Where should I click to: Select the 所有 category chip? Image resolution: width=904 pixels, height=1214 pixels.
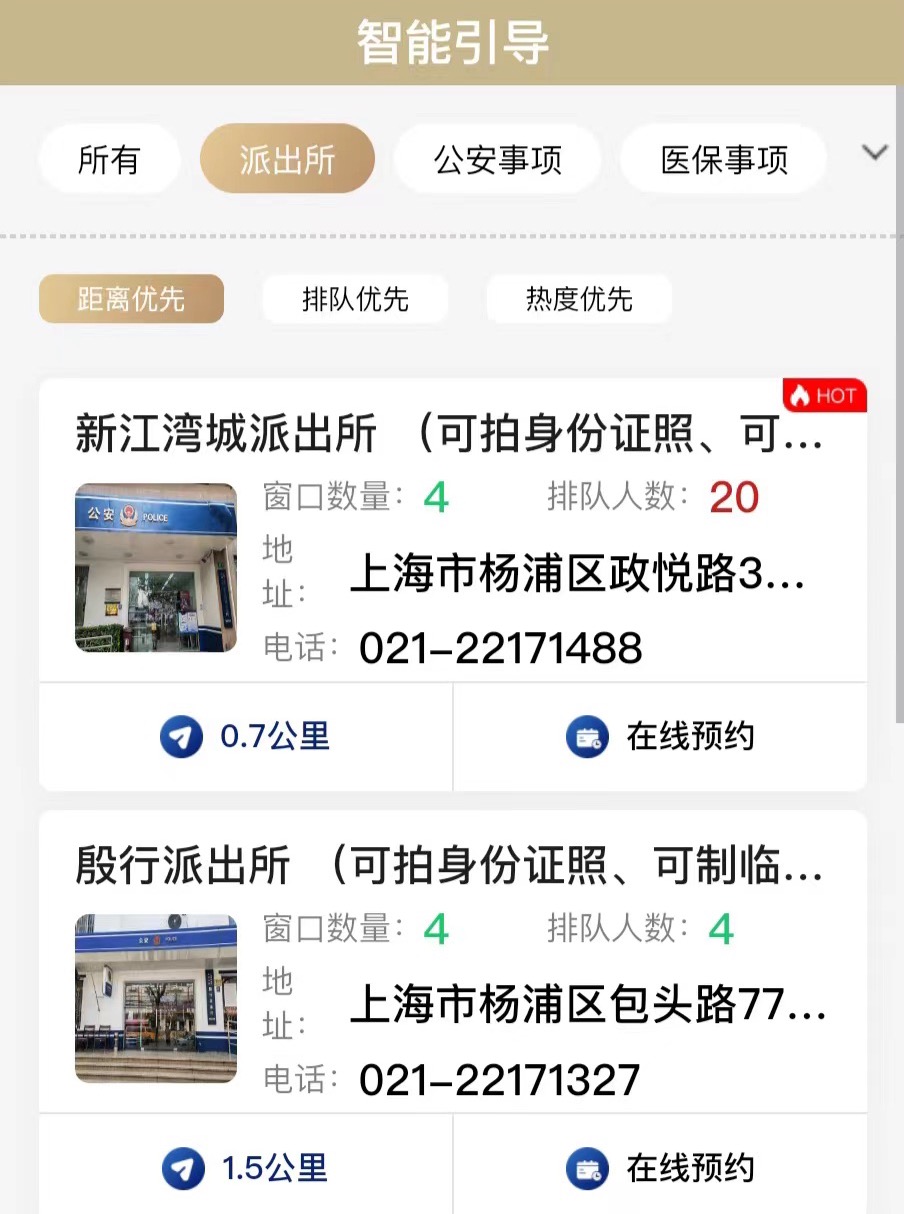(x=109, y=160)
